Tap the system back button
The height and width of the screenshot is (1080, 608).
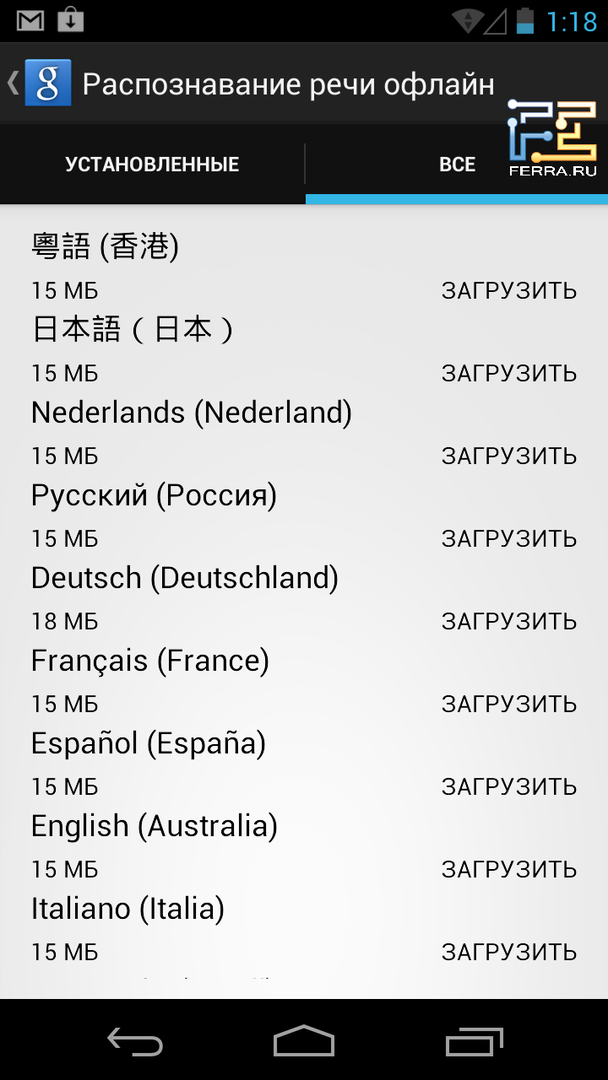[x=135, y=1042]
